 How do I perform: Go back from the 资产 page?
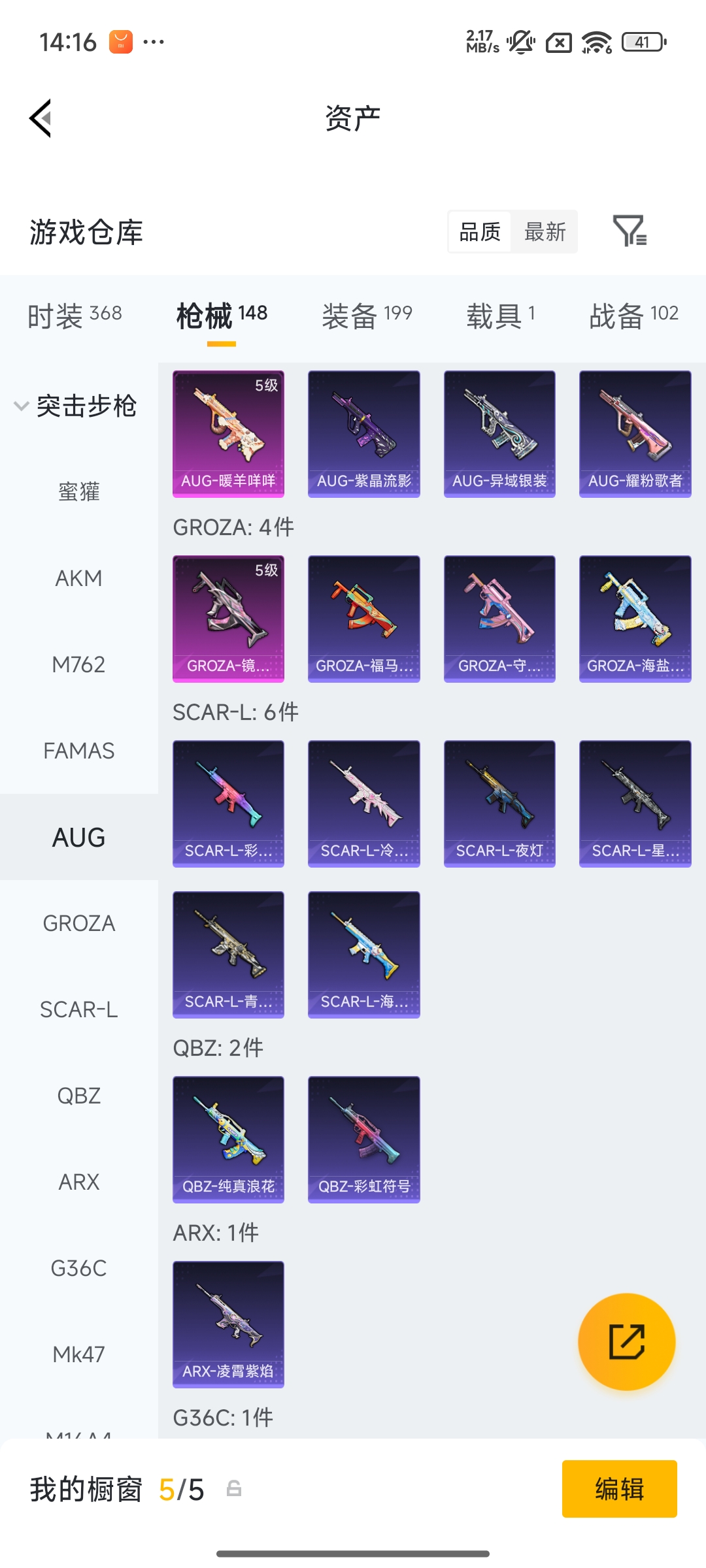pyautogui.click(x=41, y=119)
